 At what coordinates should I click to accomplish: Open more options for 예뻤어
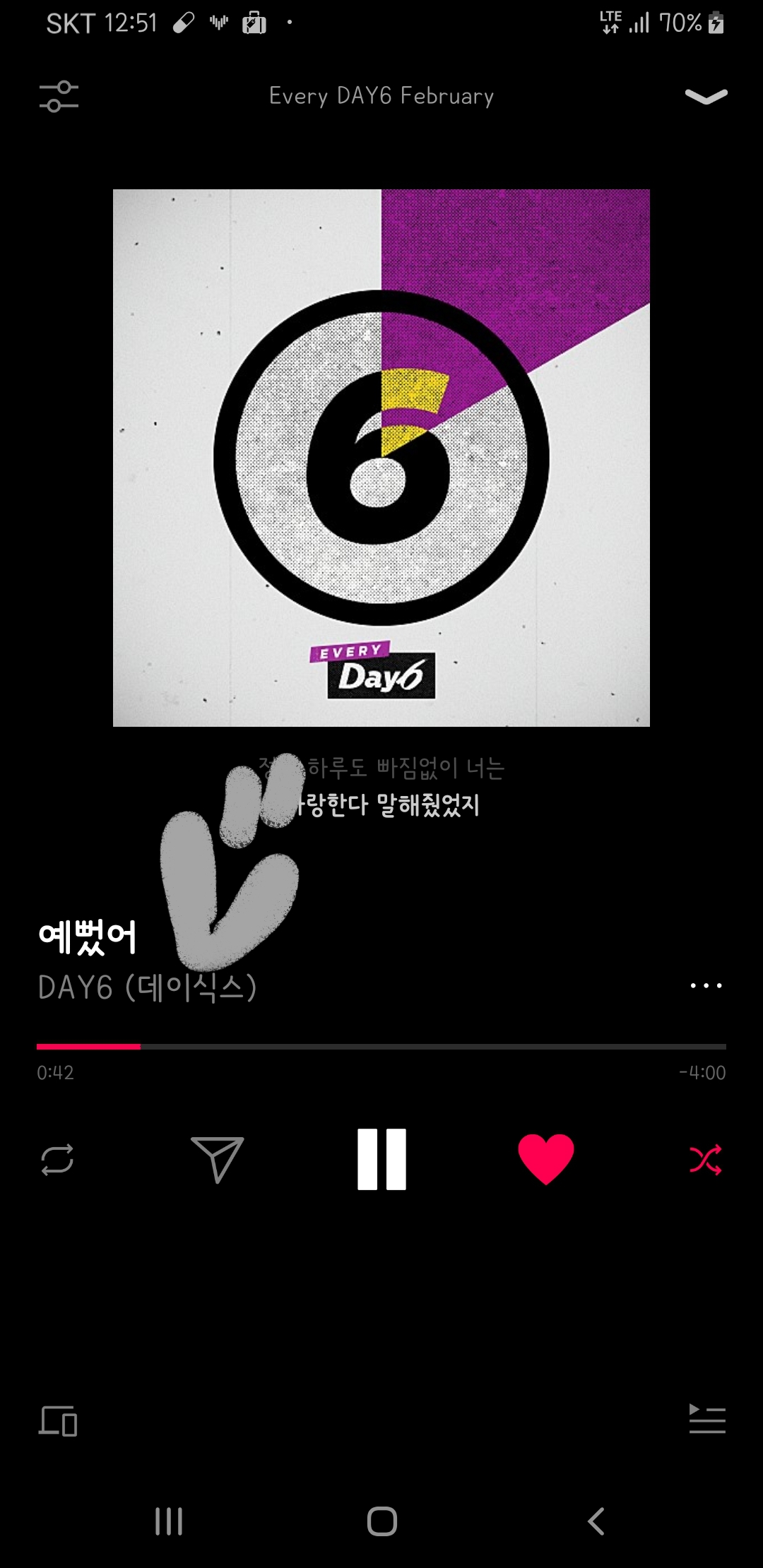point(706,985)
